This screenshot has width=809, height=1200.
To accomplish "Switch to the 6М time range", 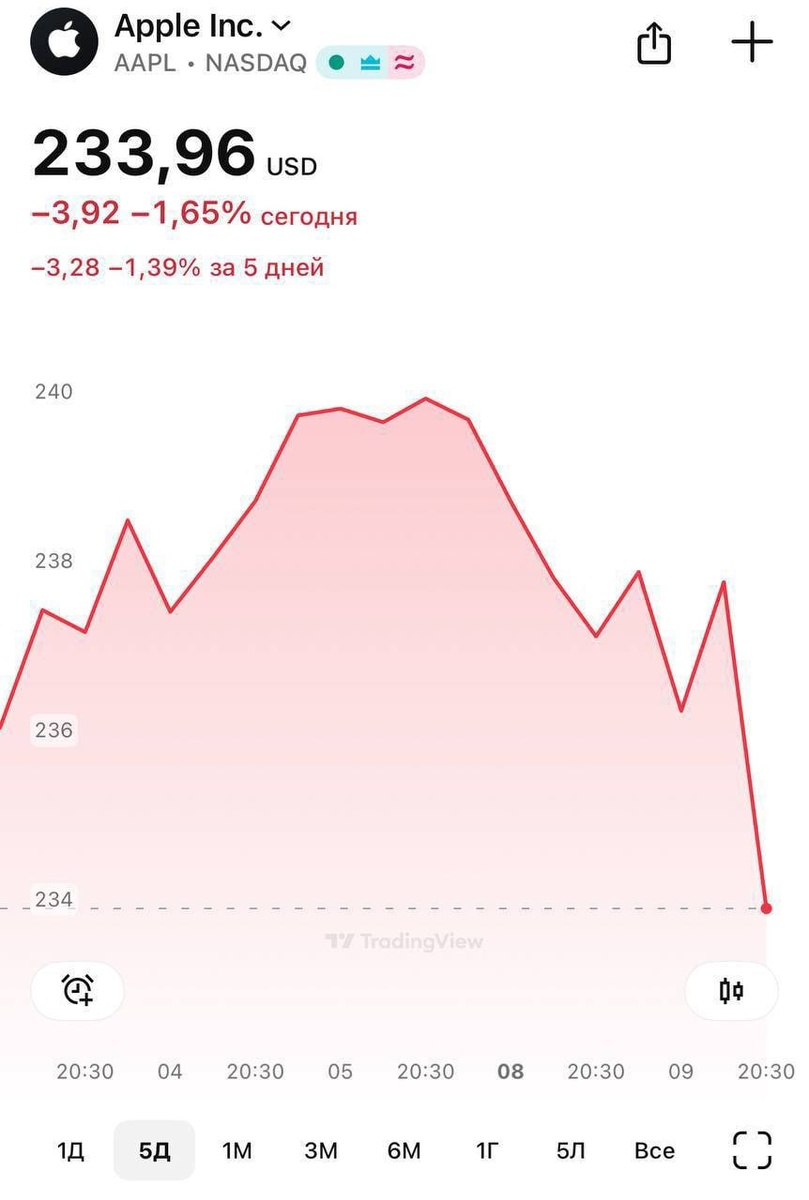I will (404, 1151).
